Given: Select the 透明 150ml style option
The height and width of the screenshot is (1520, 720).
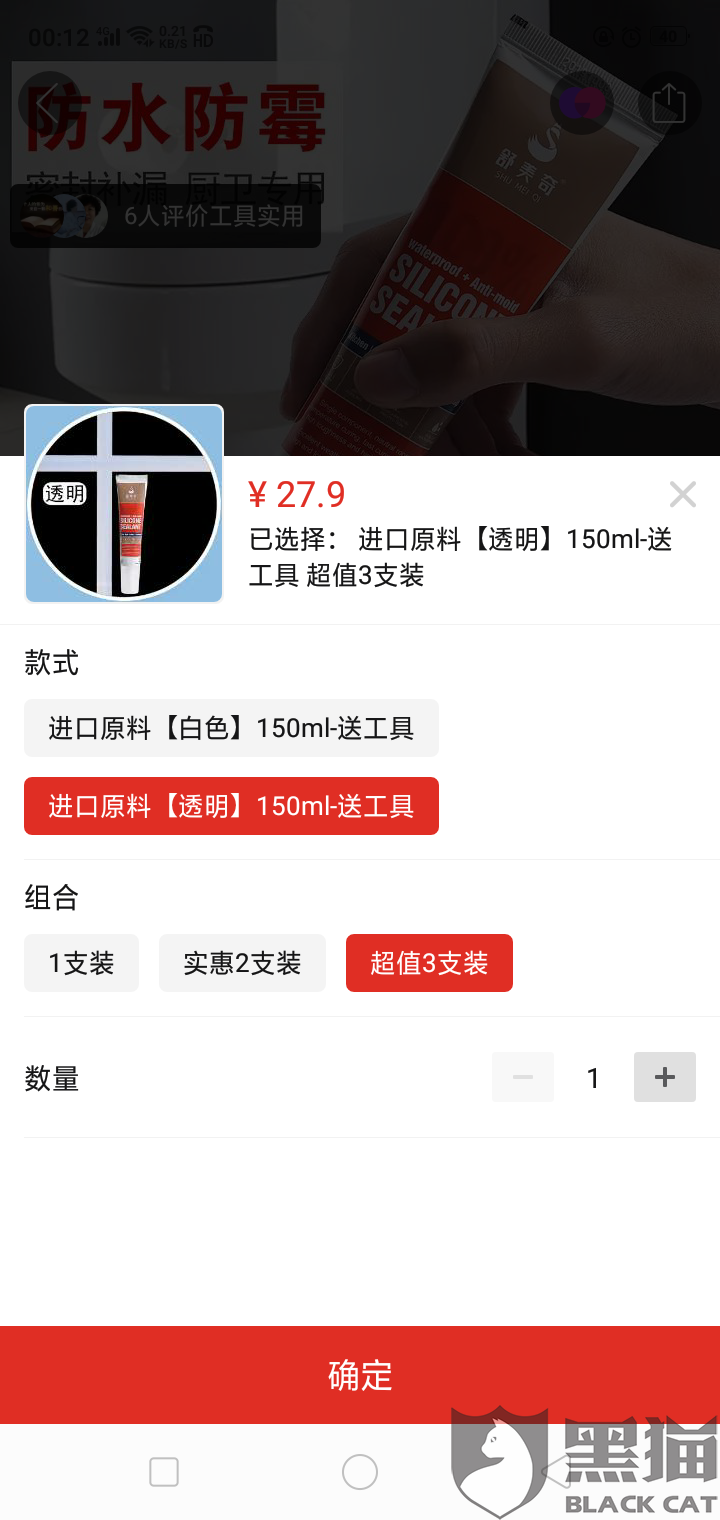Looking at the screenshot, I should 231,806.
